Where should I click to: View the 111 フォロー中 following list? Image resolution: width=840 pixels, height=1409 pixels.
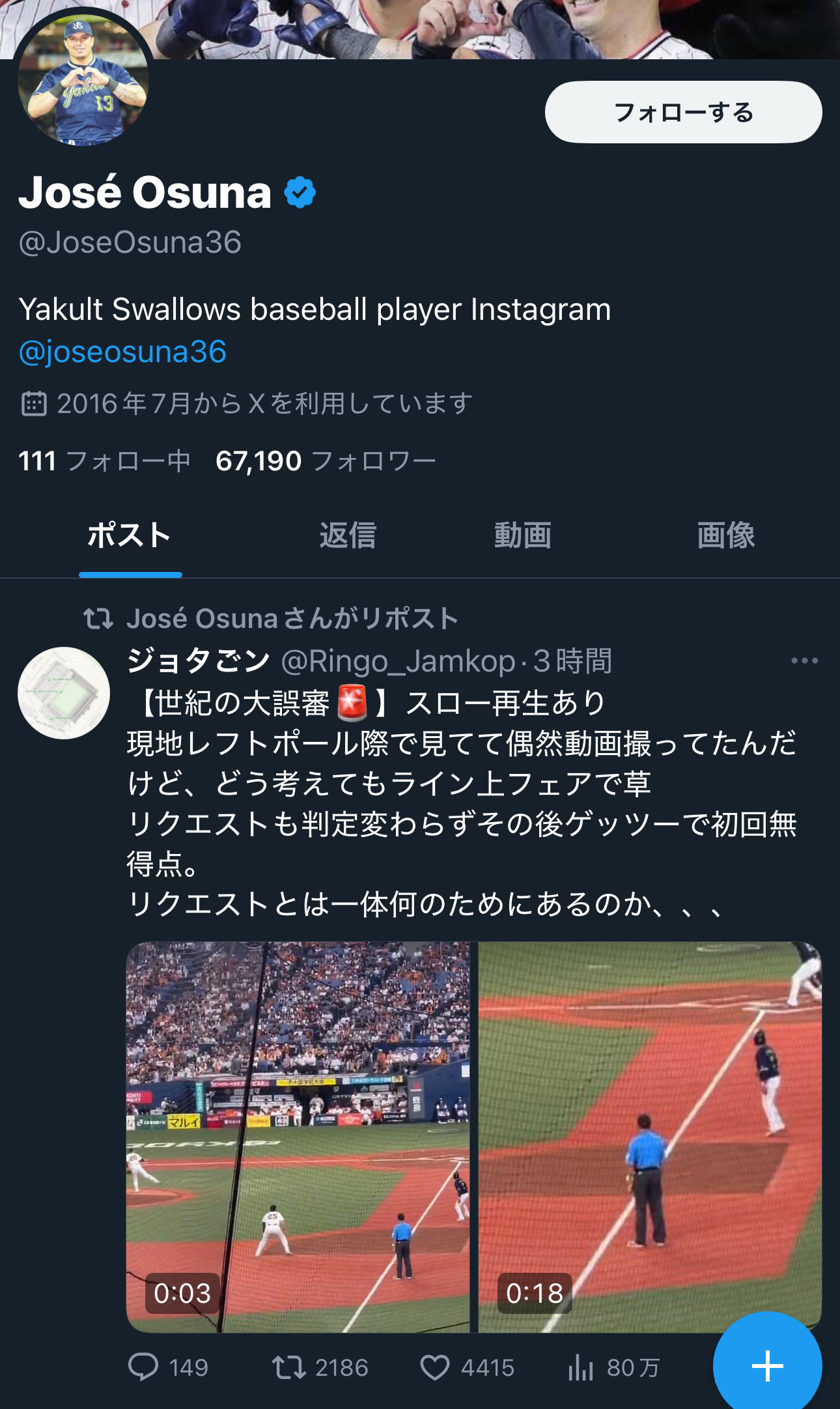point(104,461)
